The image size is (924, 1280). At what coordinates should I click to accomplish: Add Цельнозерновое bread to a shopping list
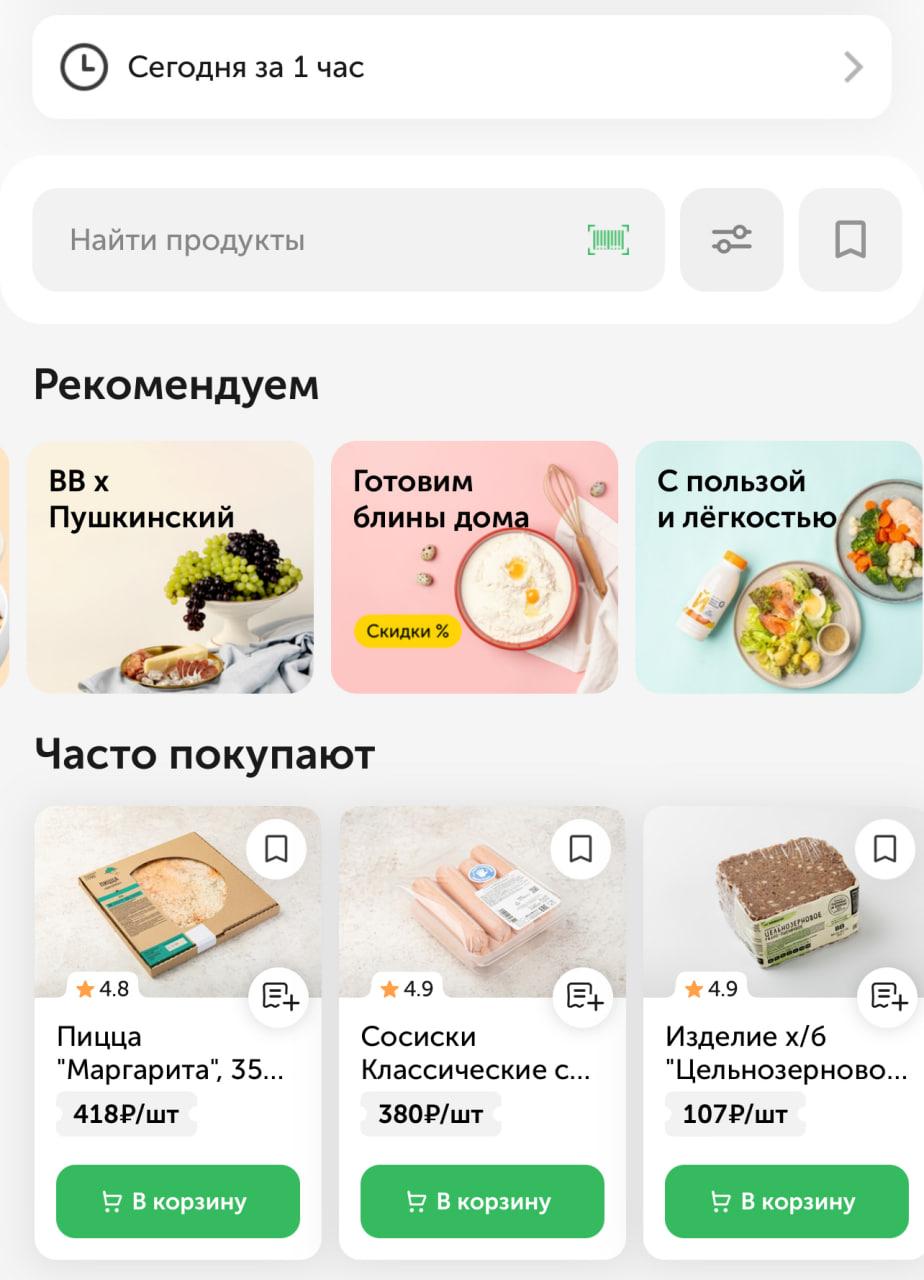point(887,997)
